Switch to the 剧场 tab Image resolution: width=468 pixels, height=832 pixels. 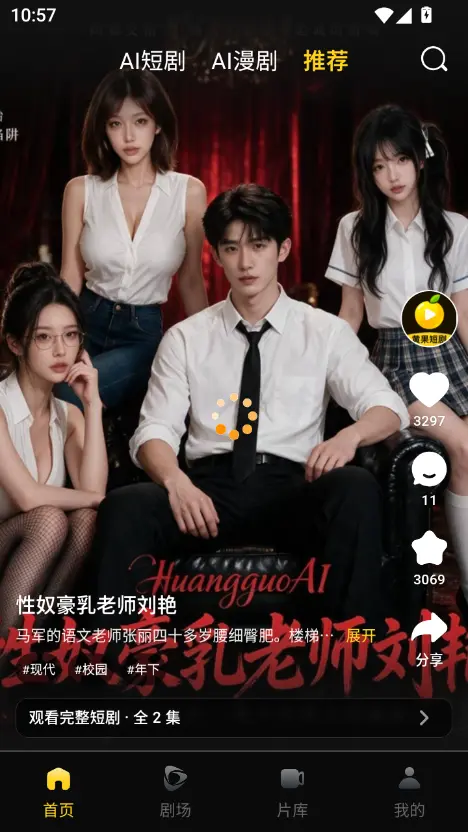coord(175,792)
